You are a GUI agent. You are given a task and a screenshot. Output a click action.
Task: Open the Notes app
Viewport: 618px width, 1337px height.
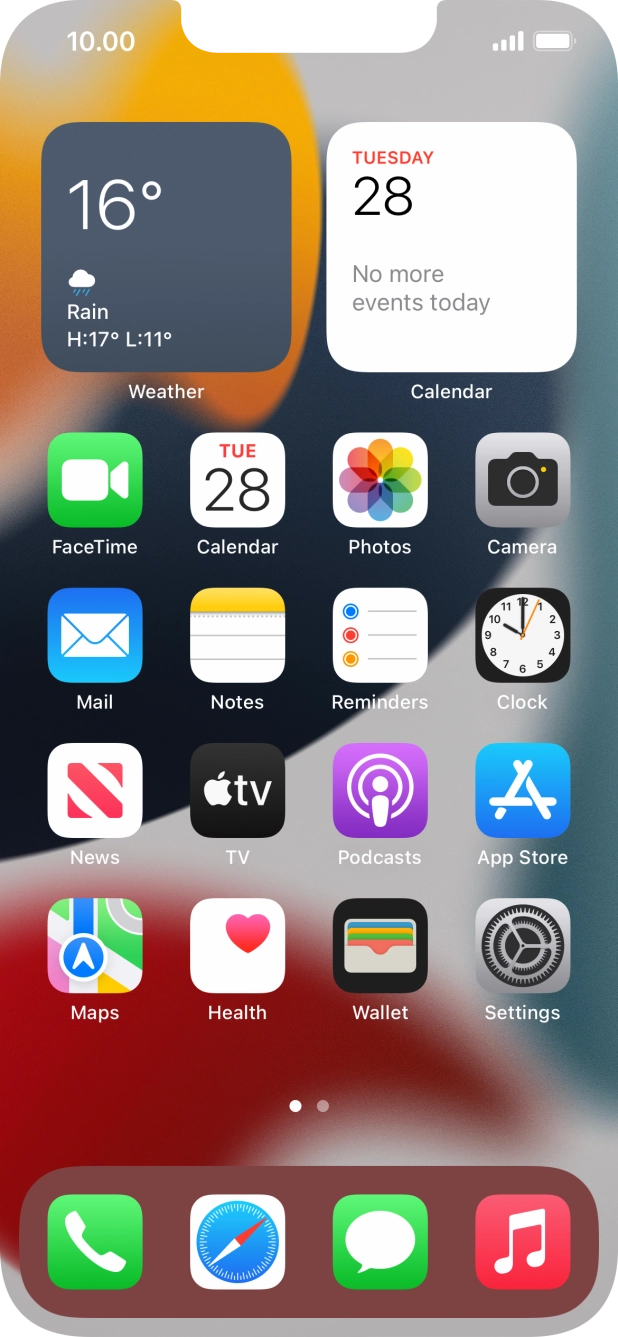[x=237, y=635]
